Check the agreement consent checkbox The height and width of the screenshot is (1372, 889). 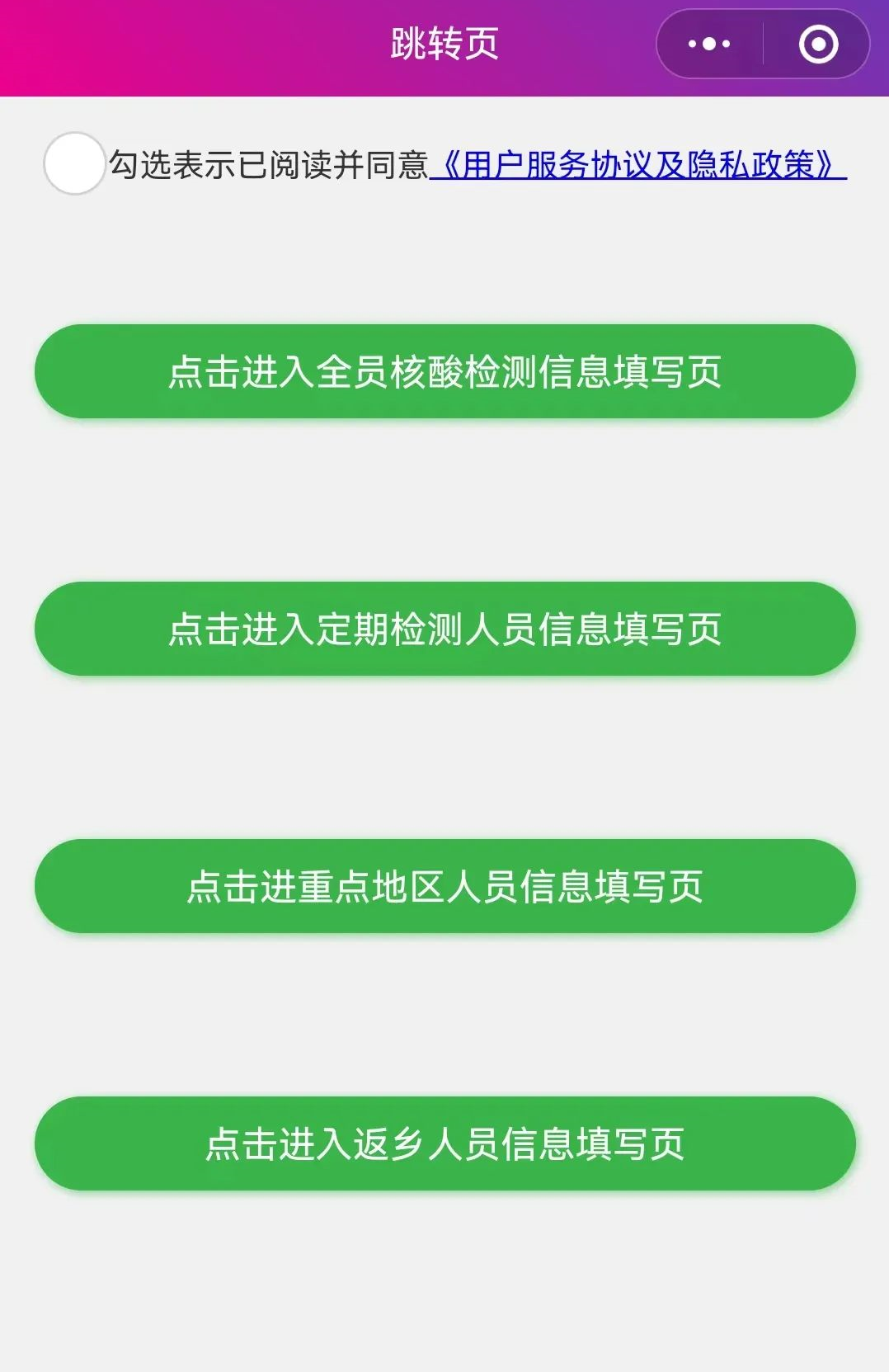[x=74, y=163]
